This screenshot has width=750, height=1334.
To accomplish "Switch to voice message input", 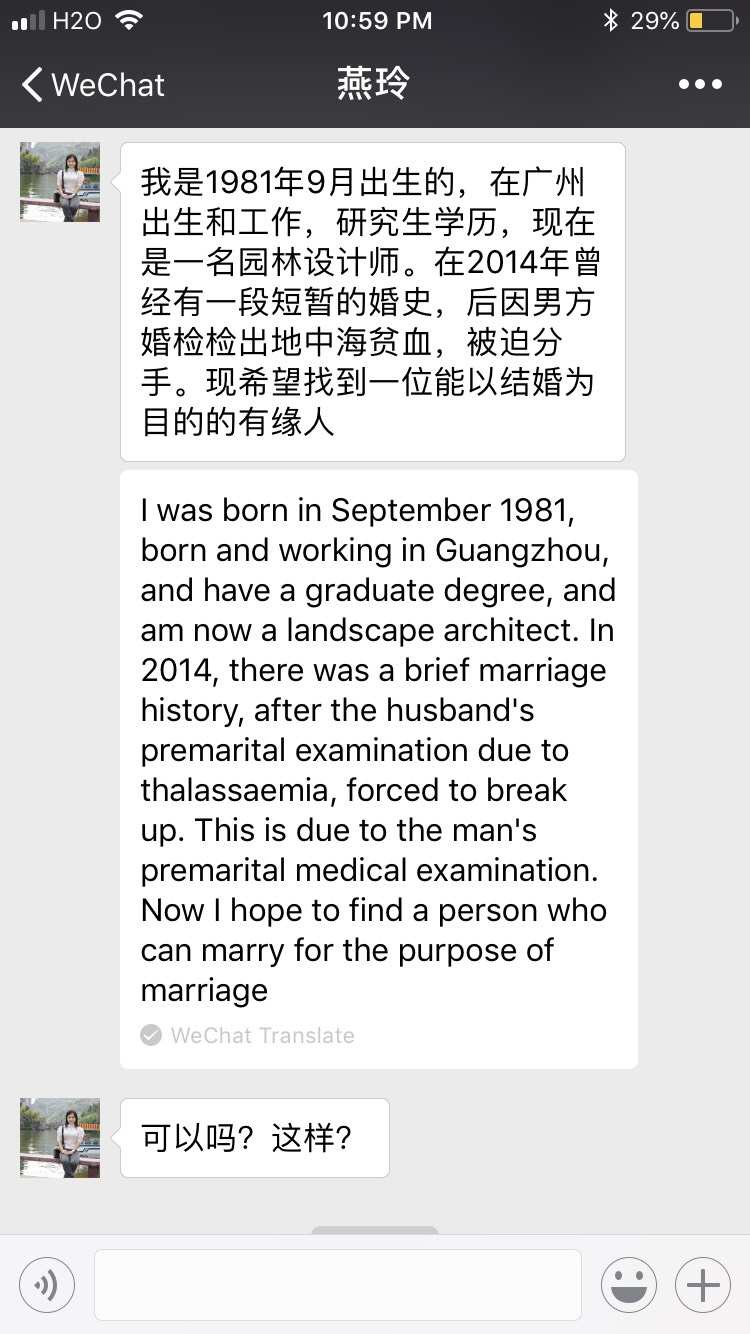I will 47,1285.
